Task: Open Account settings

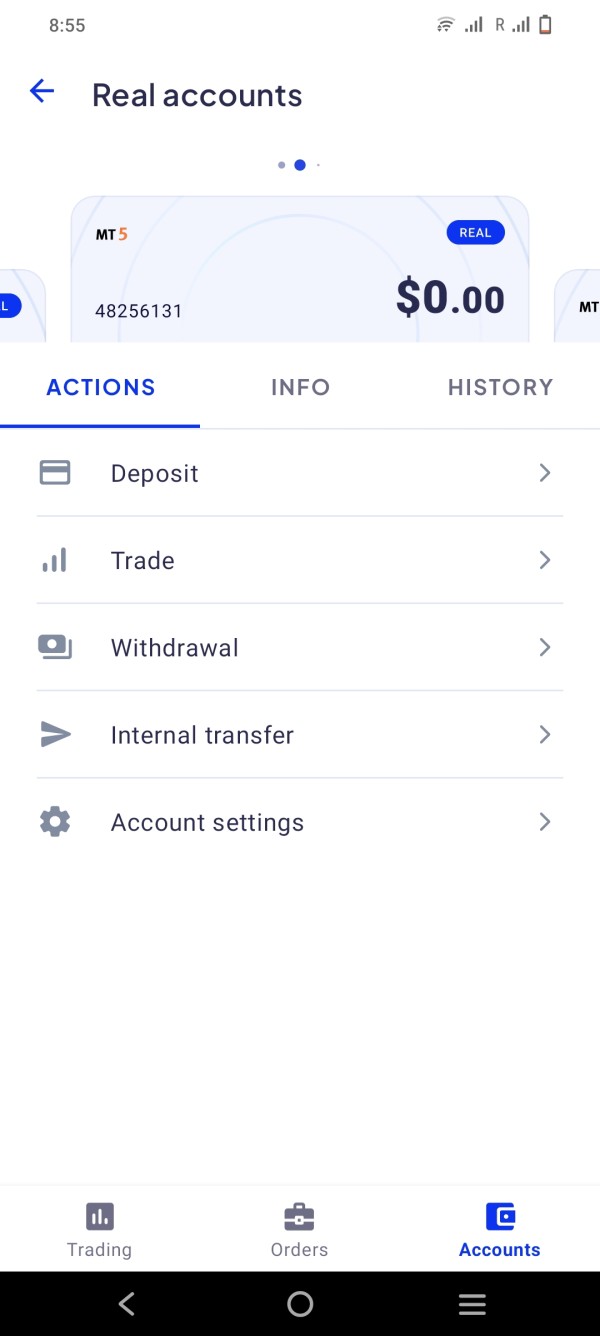Action: (300, 822)
